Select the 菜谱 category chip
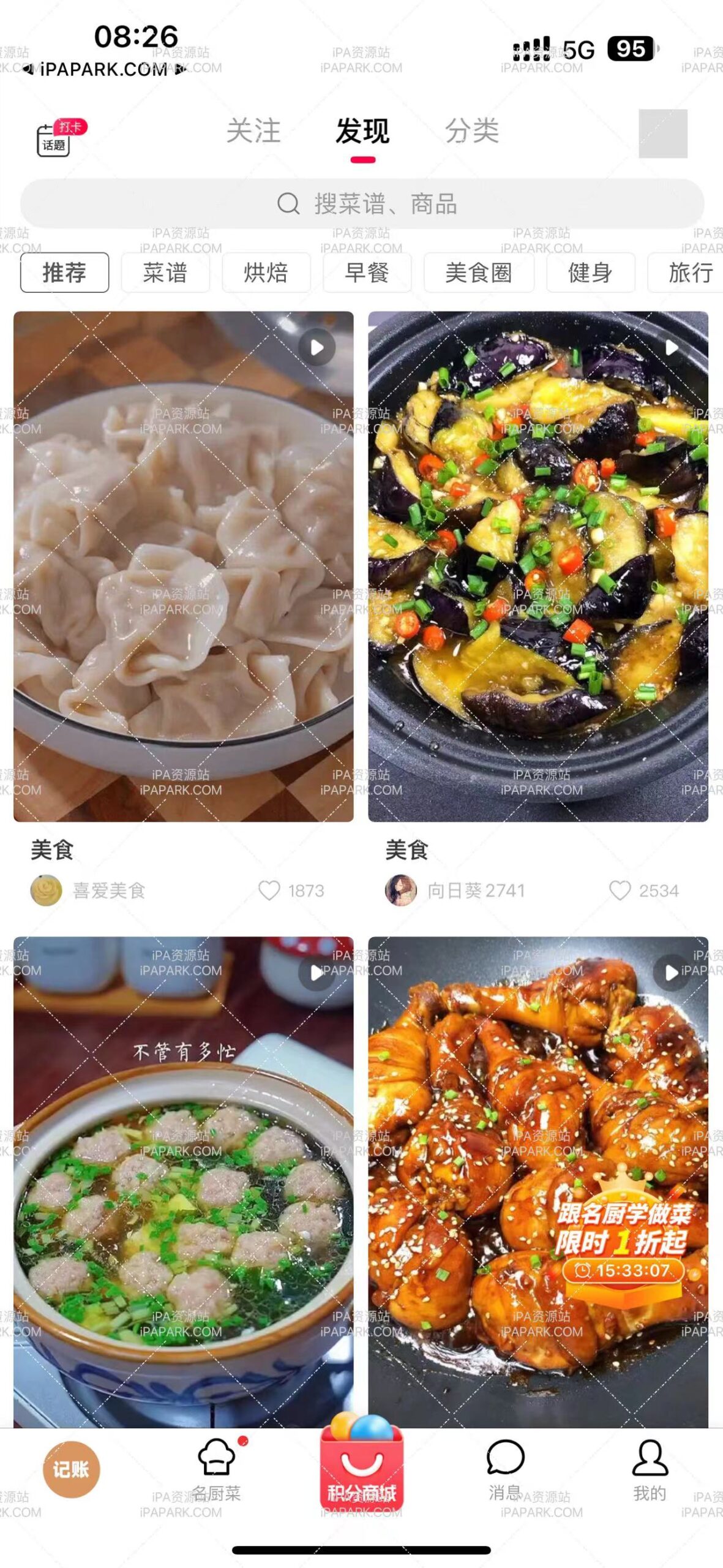This screenshot has width=723, height=1568. tap(165, 272)
